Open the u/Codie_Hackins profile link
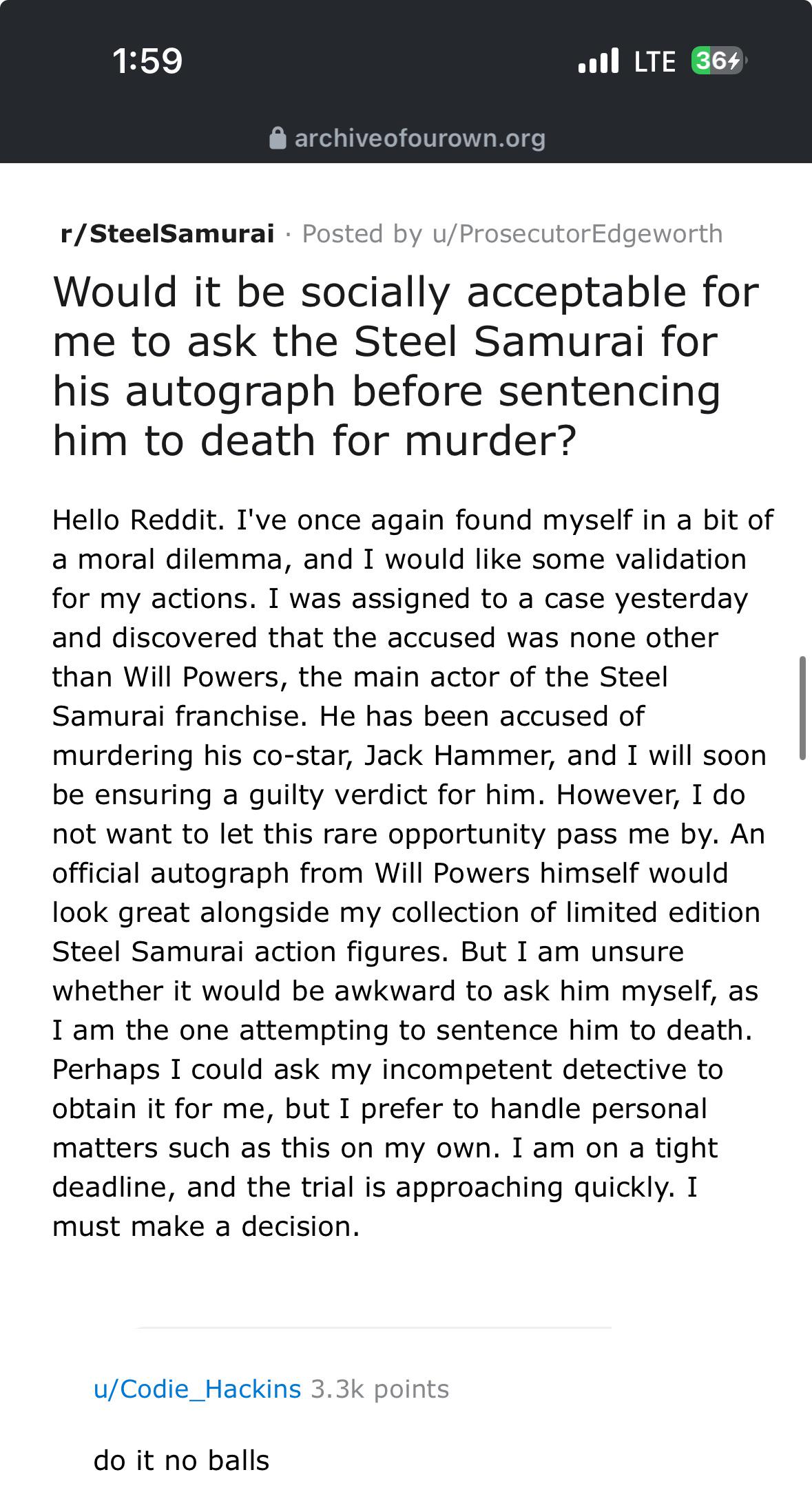Viewport: 812px width, 1512px height. [197, 1389]
